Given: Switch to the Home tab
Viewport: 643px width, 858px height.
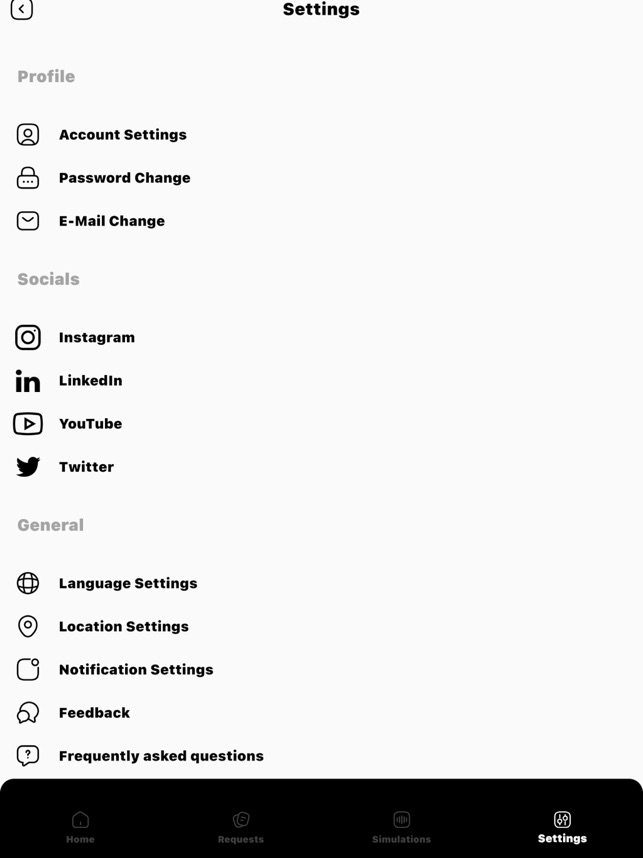Looking at the screenshot, I should [x=80, y=827].
